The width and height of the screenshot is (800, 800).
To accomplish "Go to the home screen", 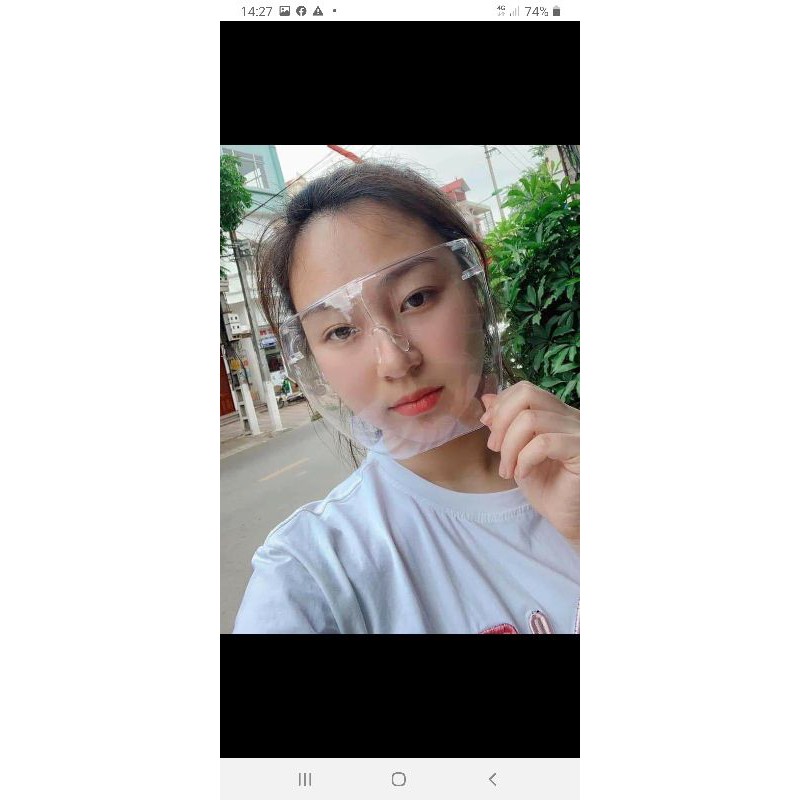I will 399,779.
